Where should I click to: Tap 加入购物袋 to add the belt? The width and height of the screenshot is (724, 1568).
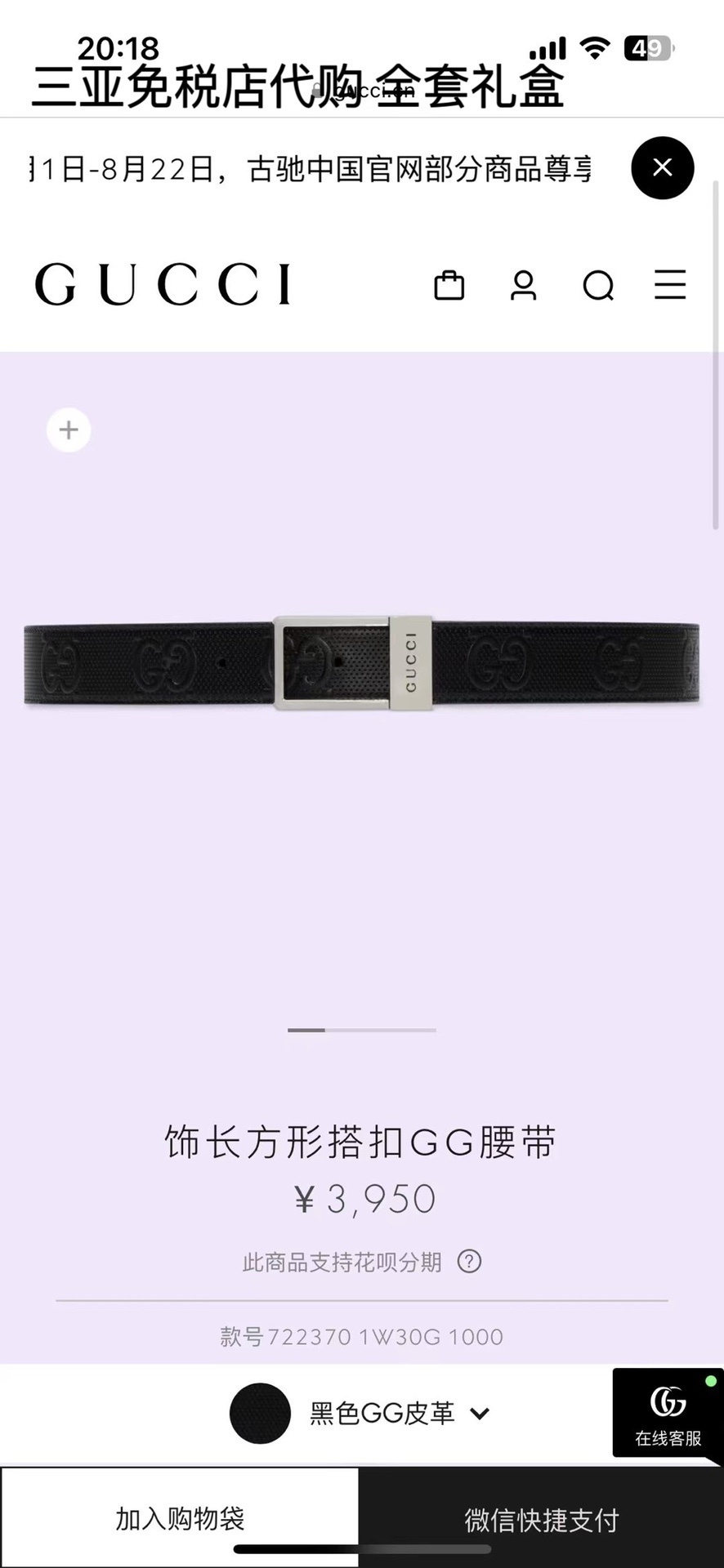[180, 1519]
